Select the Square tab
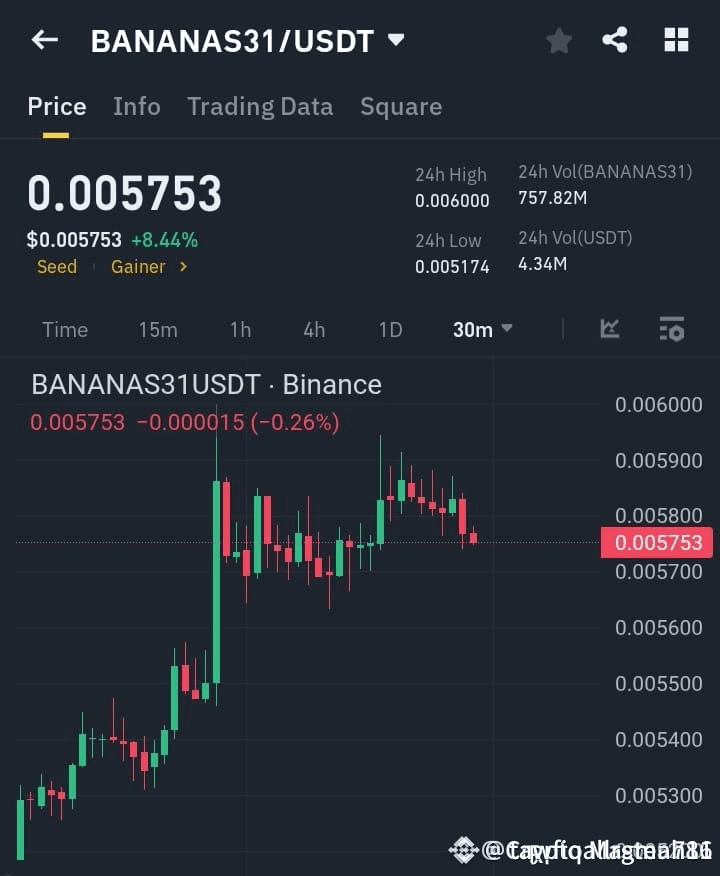This screenshot has width=720, height=876. (400, 106)
